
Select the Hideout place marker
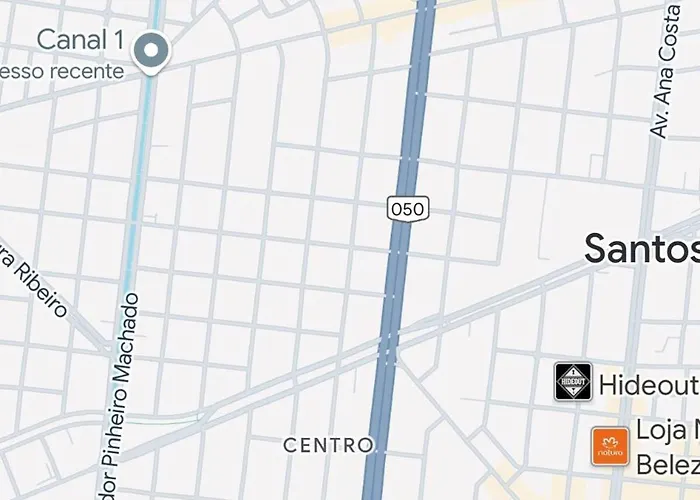tap(573, 382)
